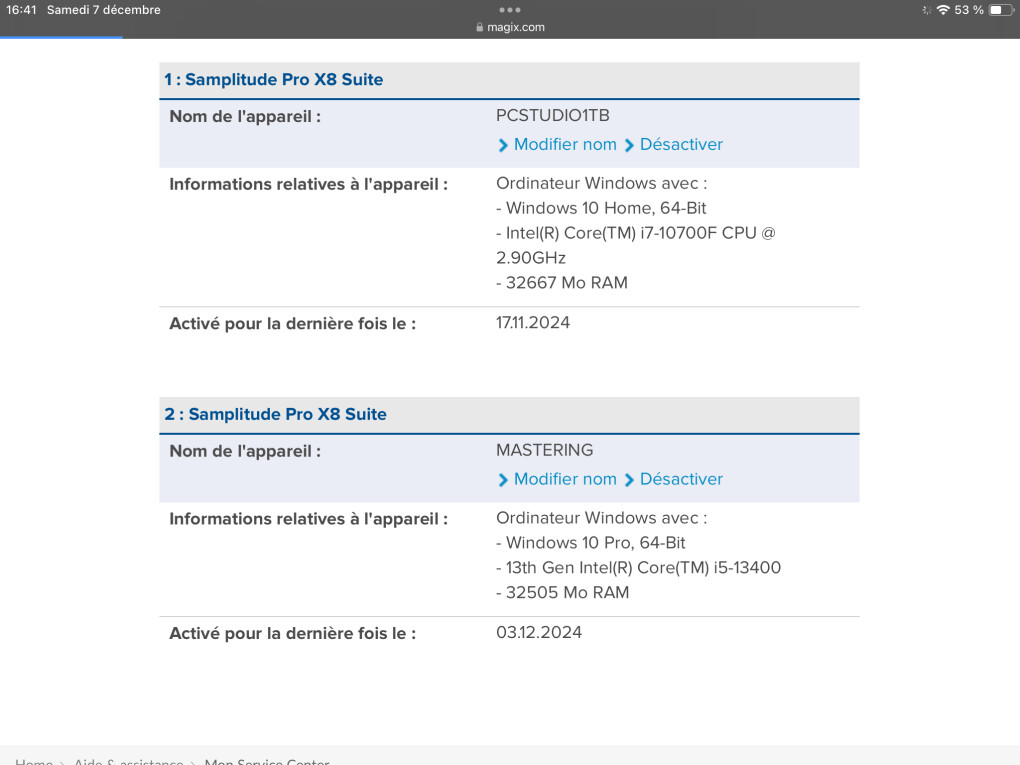This screenshot has width=1020, height=765.
Task: Tap the magix.com address bar
Action: pos(511,27)
